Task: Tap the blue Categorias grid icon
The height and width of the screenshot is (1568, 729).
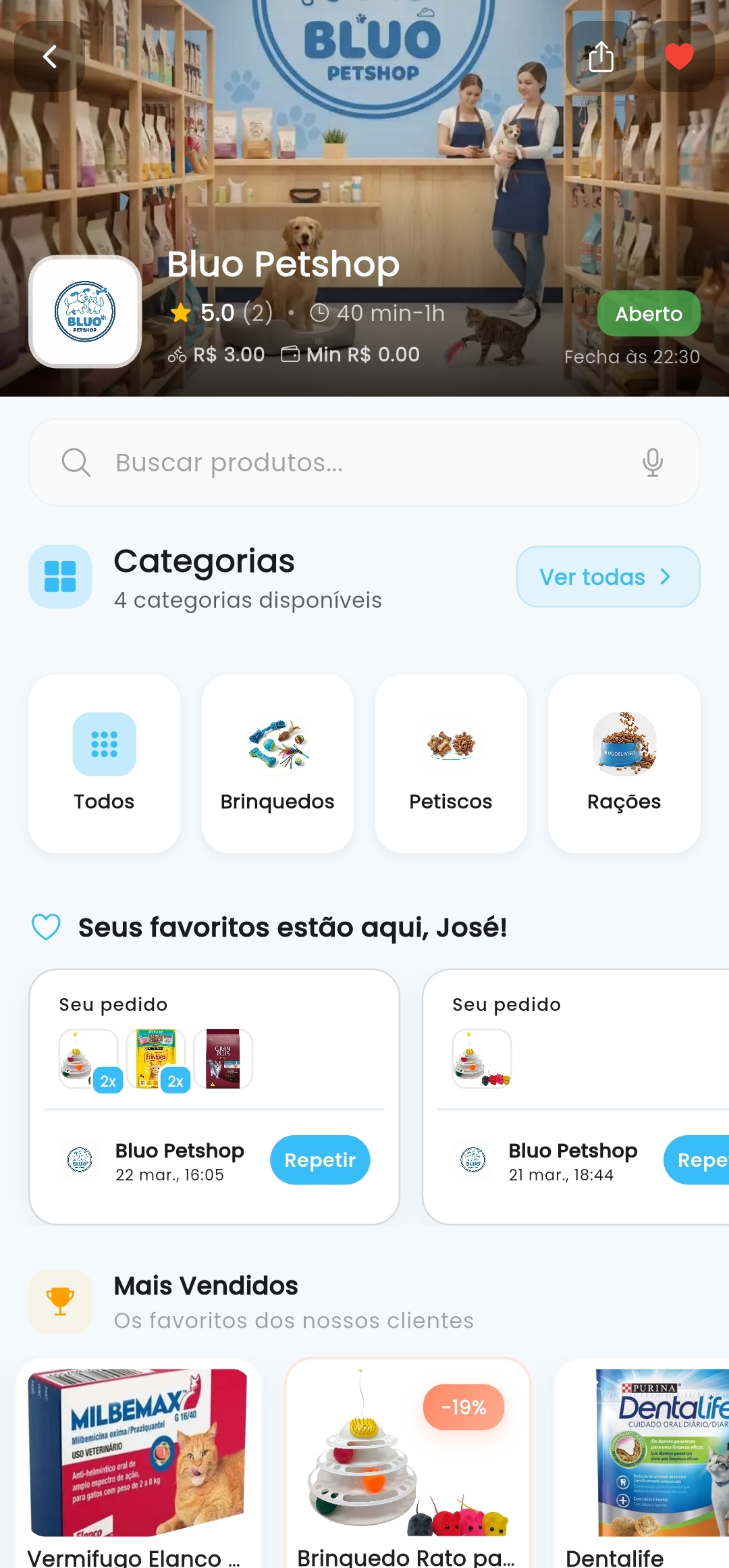Action: point(61,577)
